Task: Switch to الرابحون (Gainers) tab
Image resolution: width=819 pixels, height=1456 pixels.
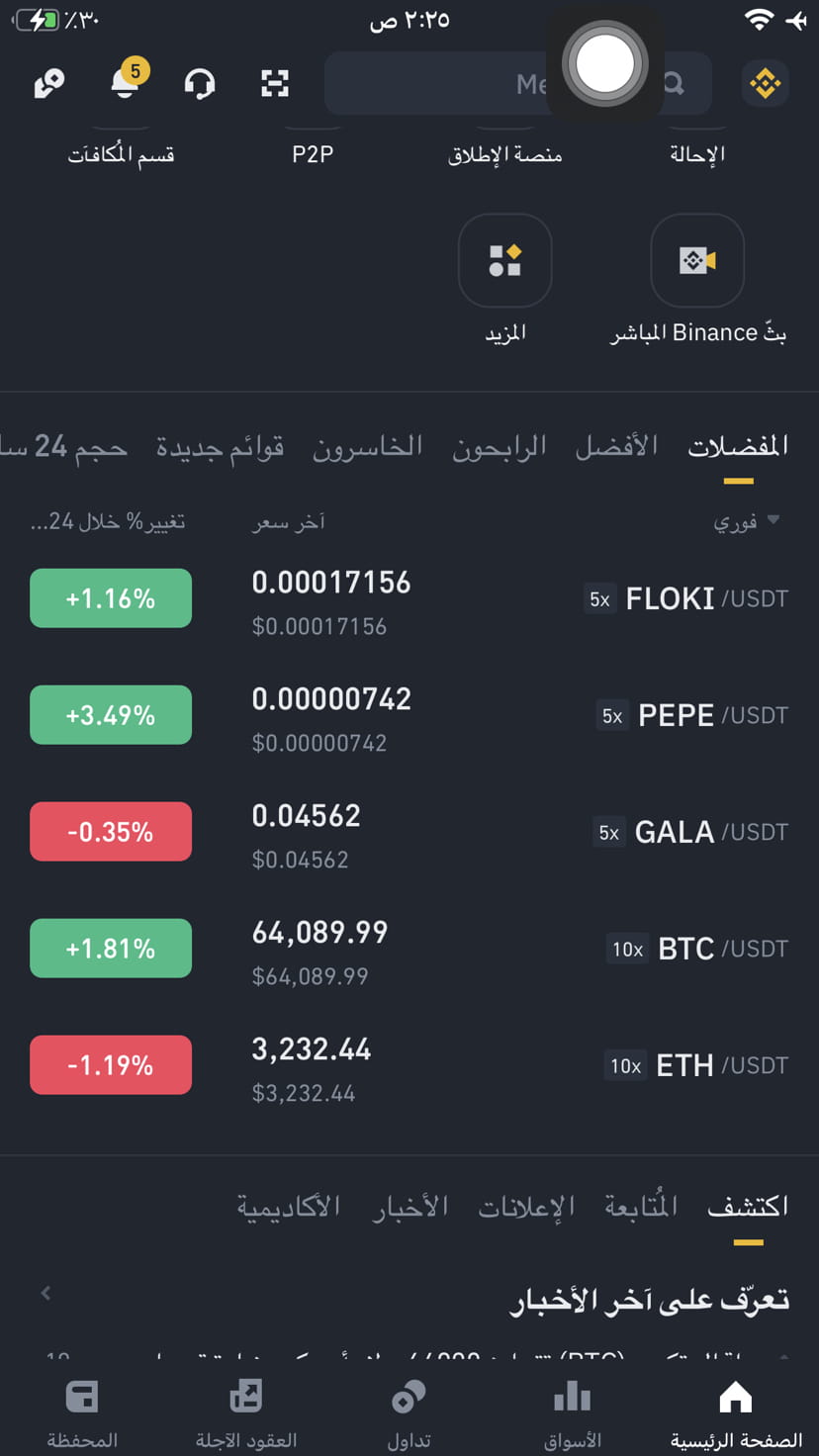Action: click(500, 447)
